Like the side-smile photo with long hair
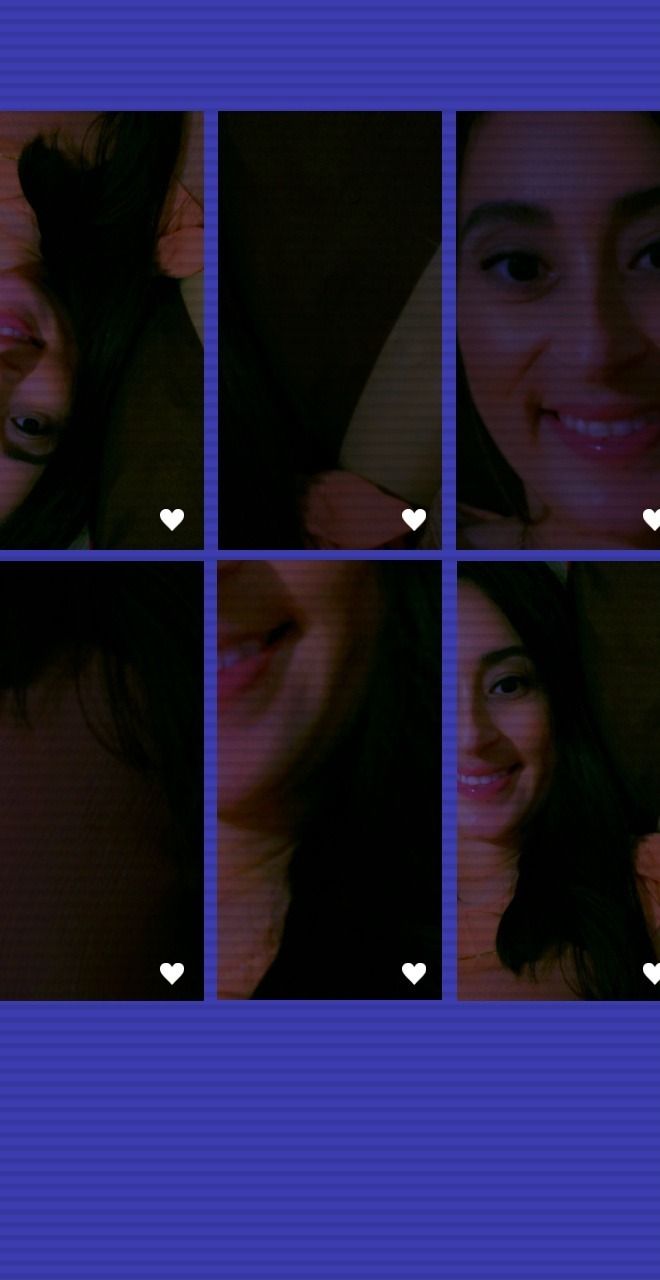Viewport: 660px width, 1280px height. tap(651, 973)
